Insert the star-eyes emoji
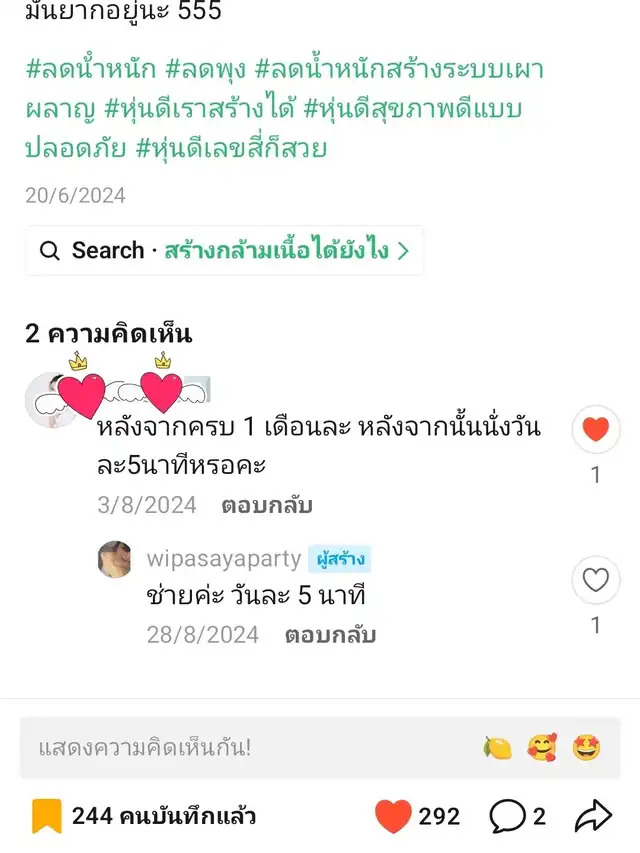 tap(587, 747)
